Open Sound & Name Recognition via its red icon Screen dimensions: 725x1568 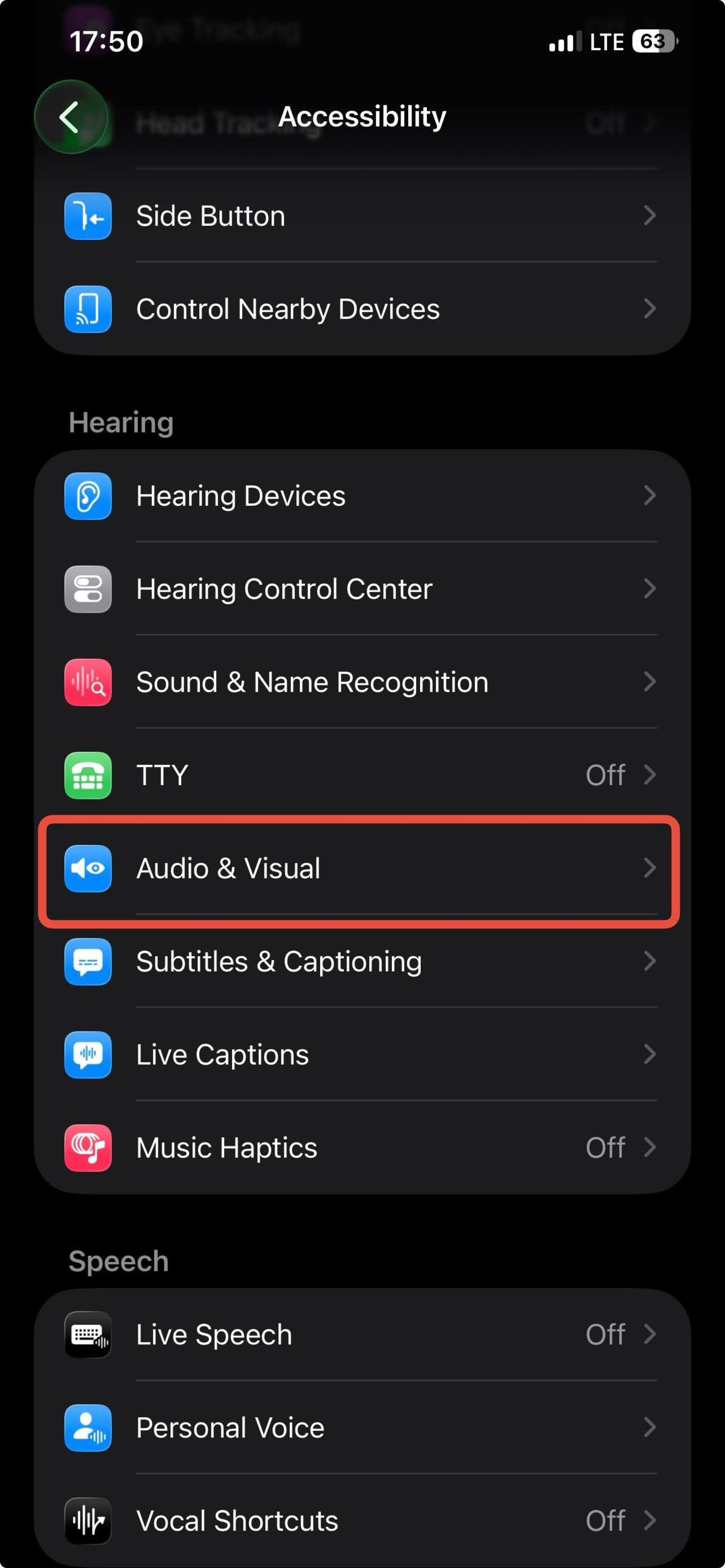(87, 682)
